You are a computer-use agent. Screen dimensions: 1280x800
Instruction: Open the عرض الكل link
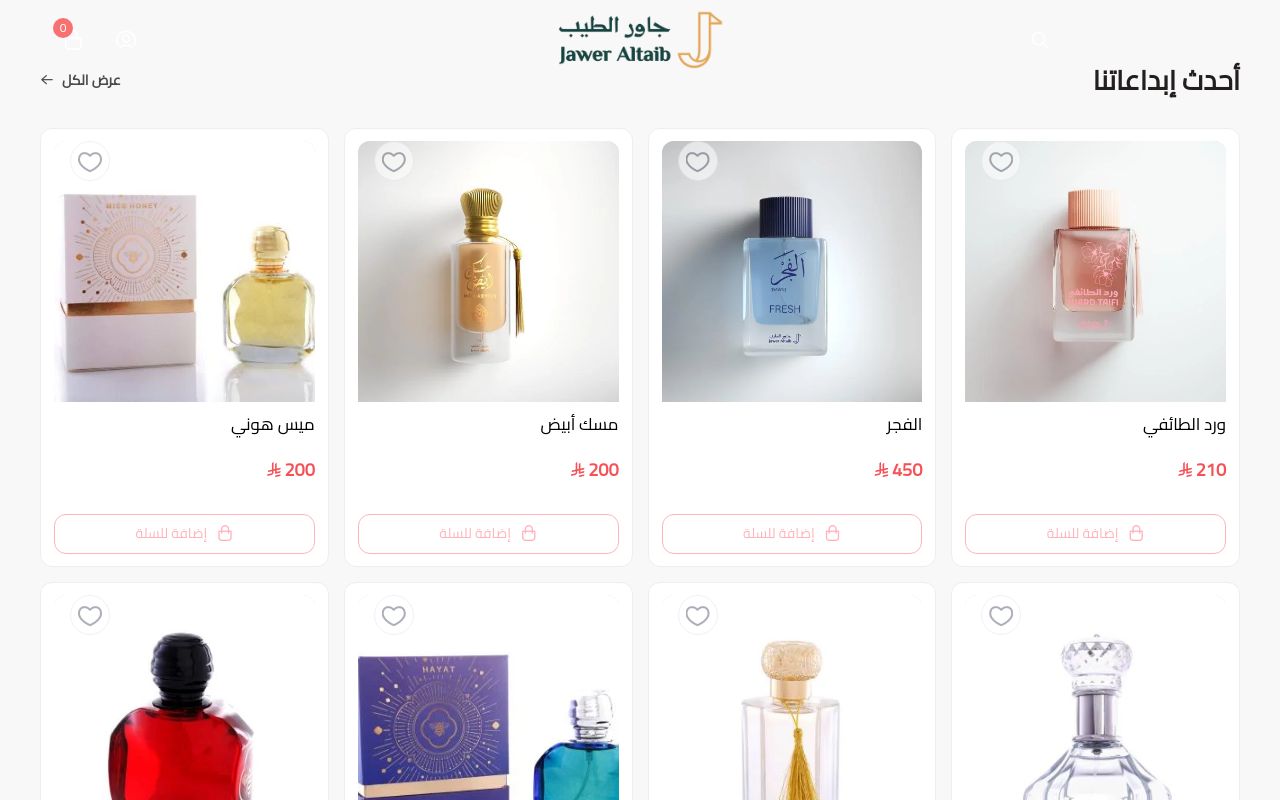click(x=81, y=80)
